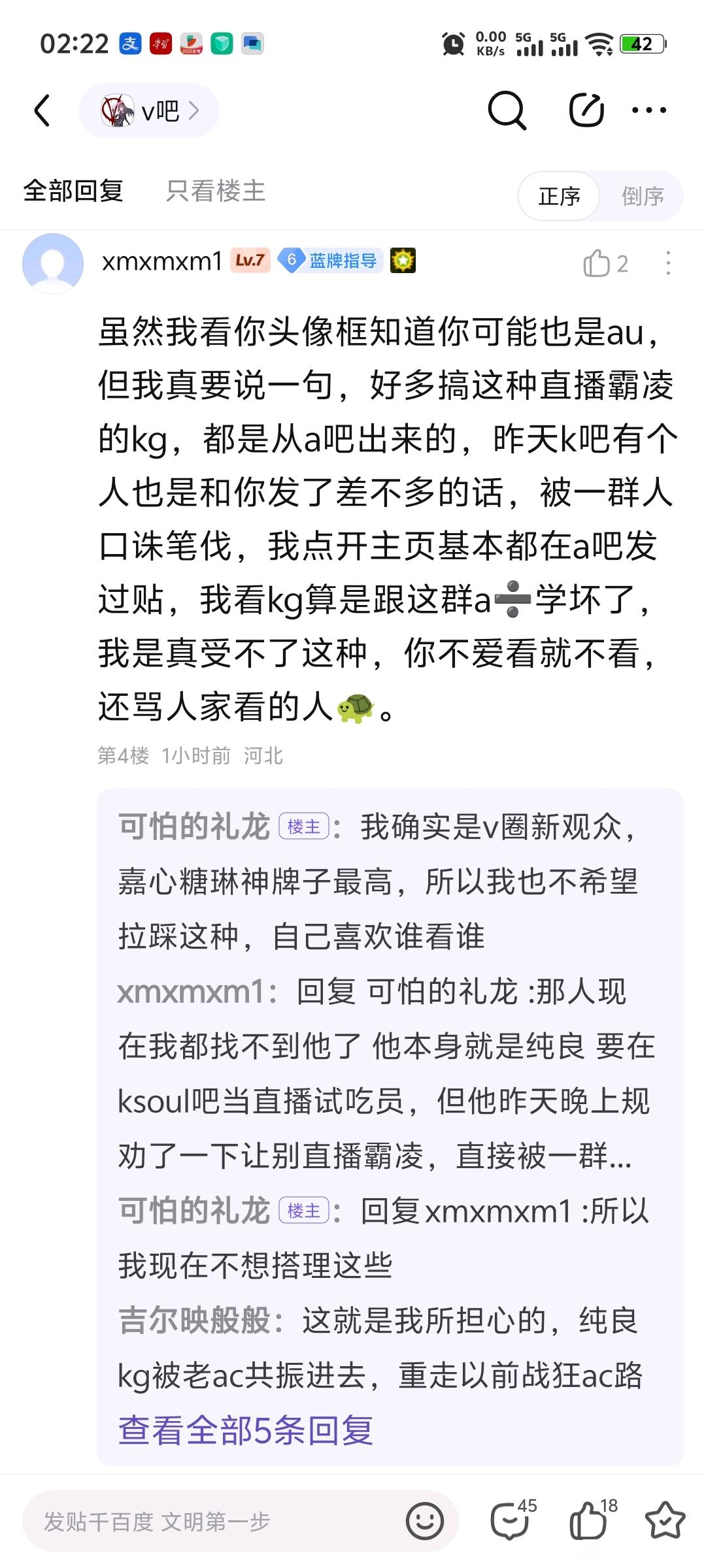Tap the share post icon
Viewport: 706px width, 1568px height.
tap(586, 110)
